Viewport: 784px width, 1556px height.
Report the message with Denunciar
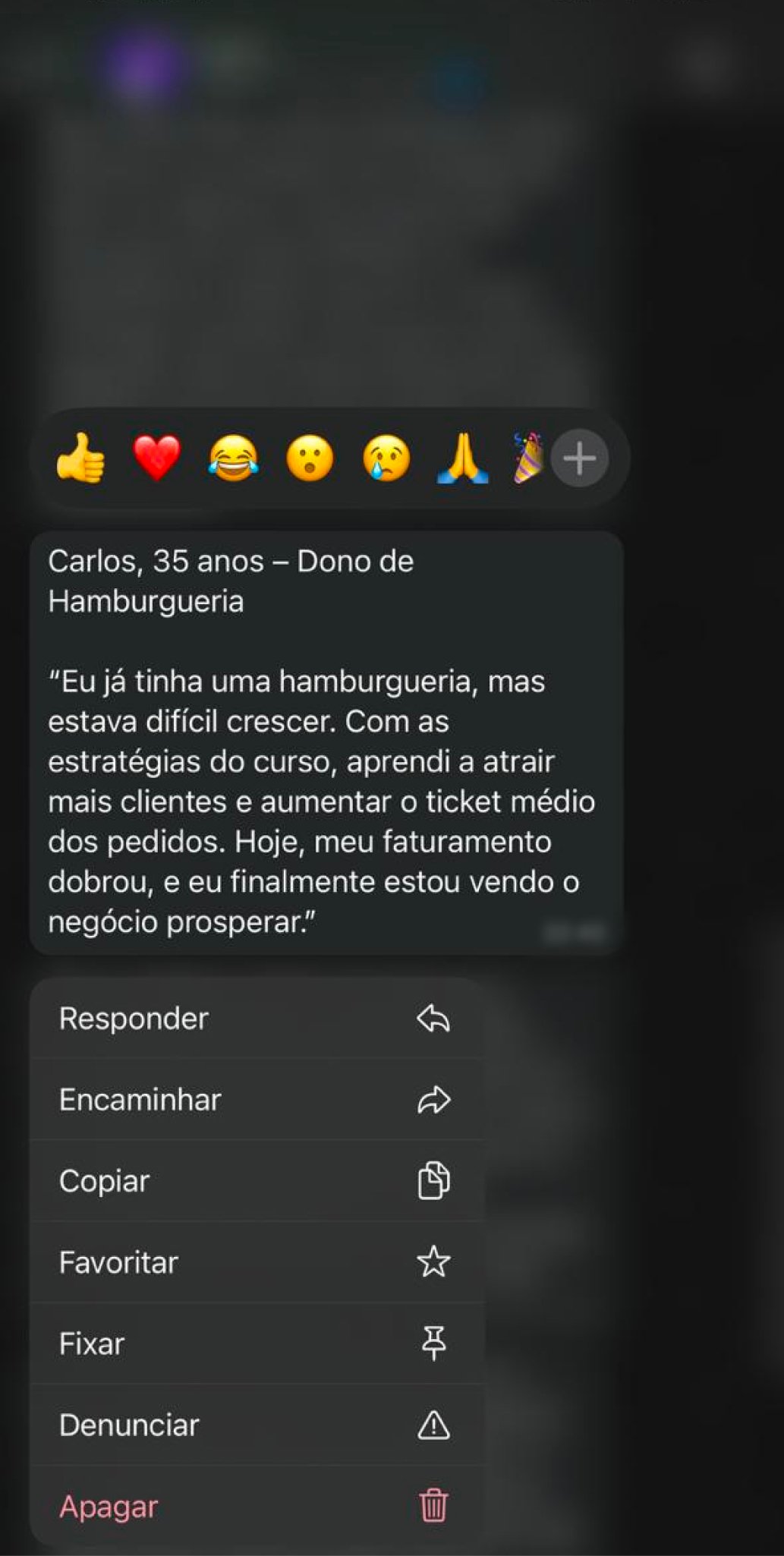[257, 1425]
